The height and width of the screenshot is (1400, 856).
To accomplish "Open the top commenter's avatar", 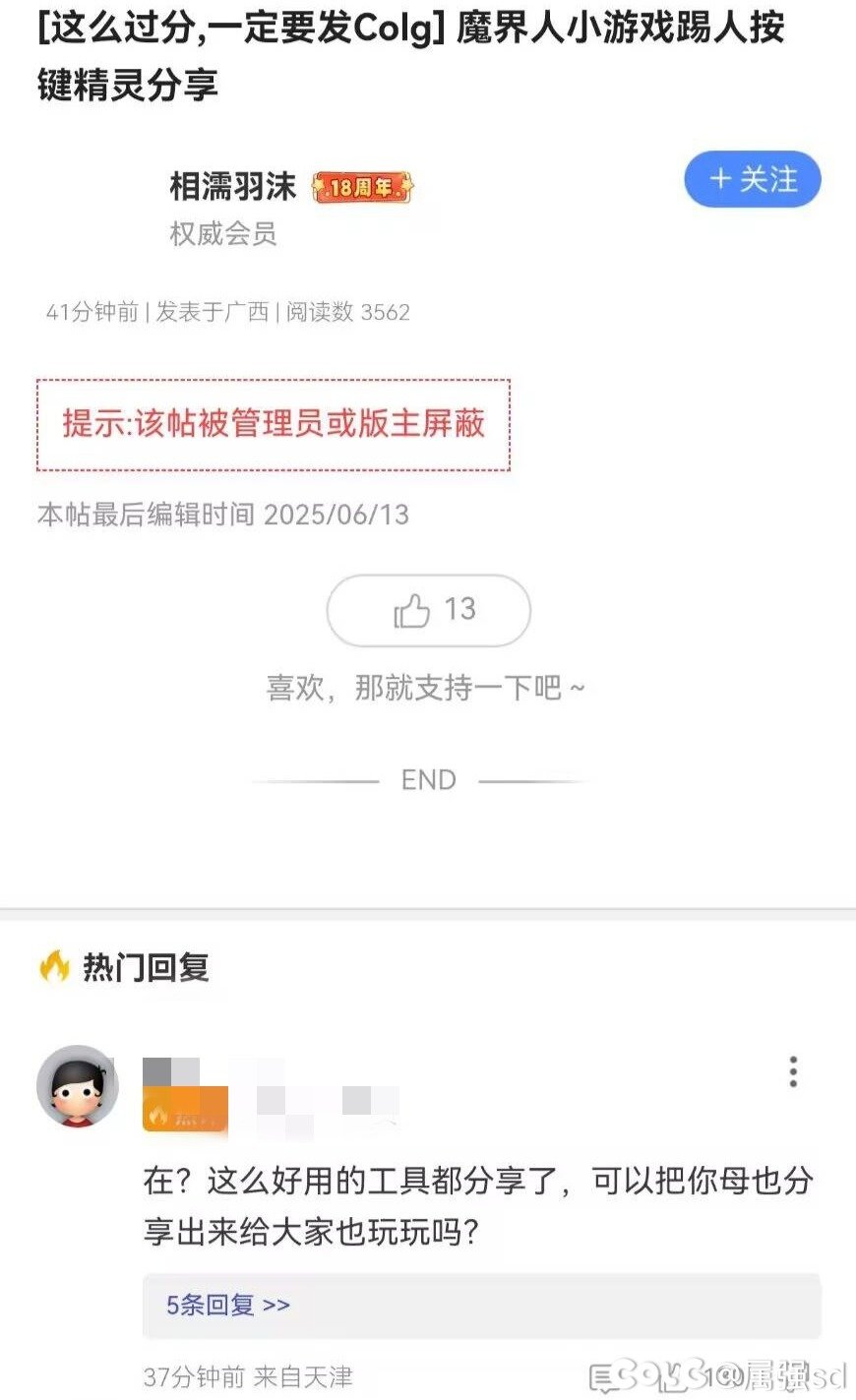I will click(x=77, y=1086).
